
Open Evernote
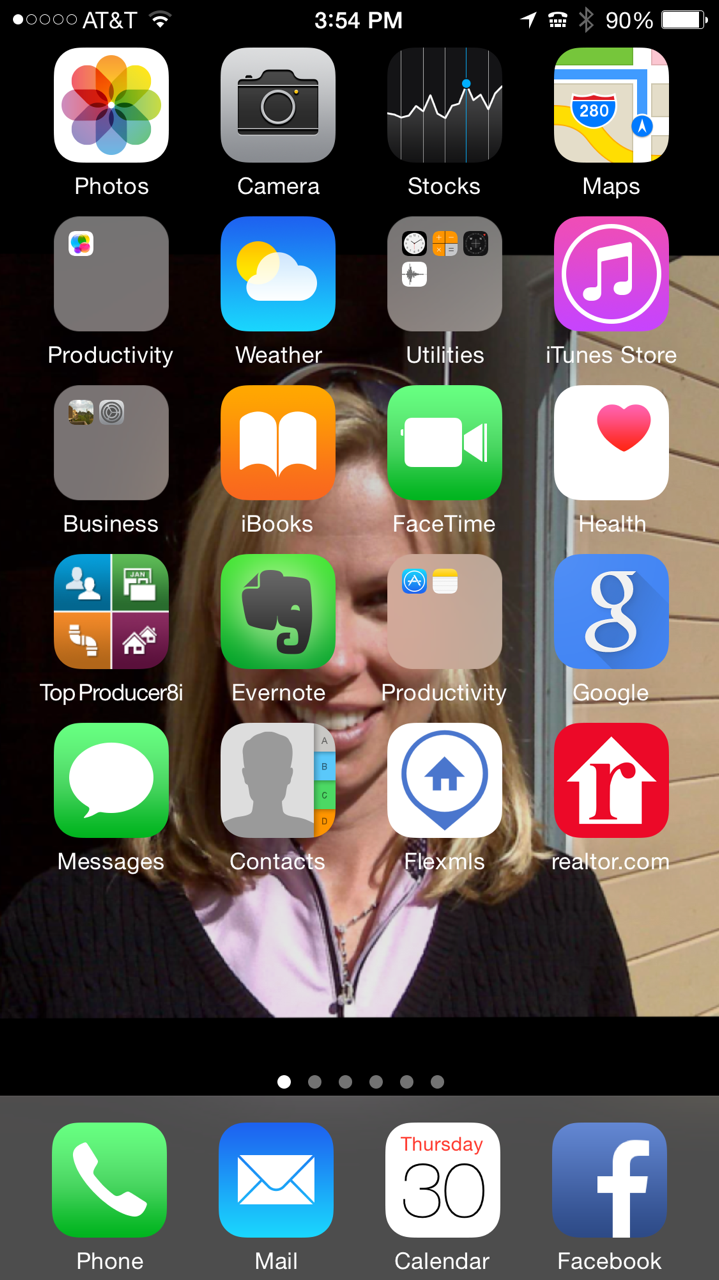(278, 612)
